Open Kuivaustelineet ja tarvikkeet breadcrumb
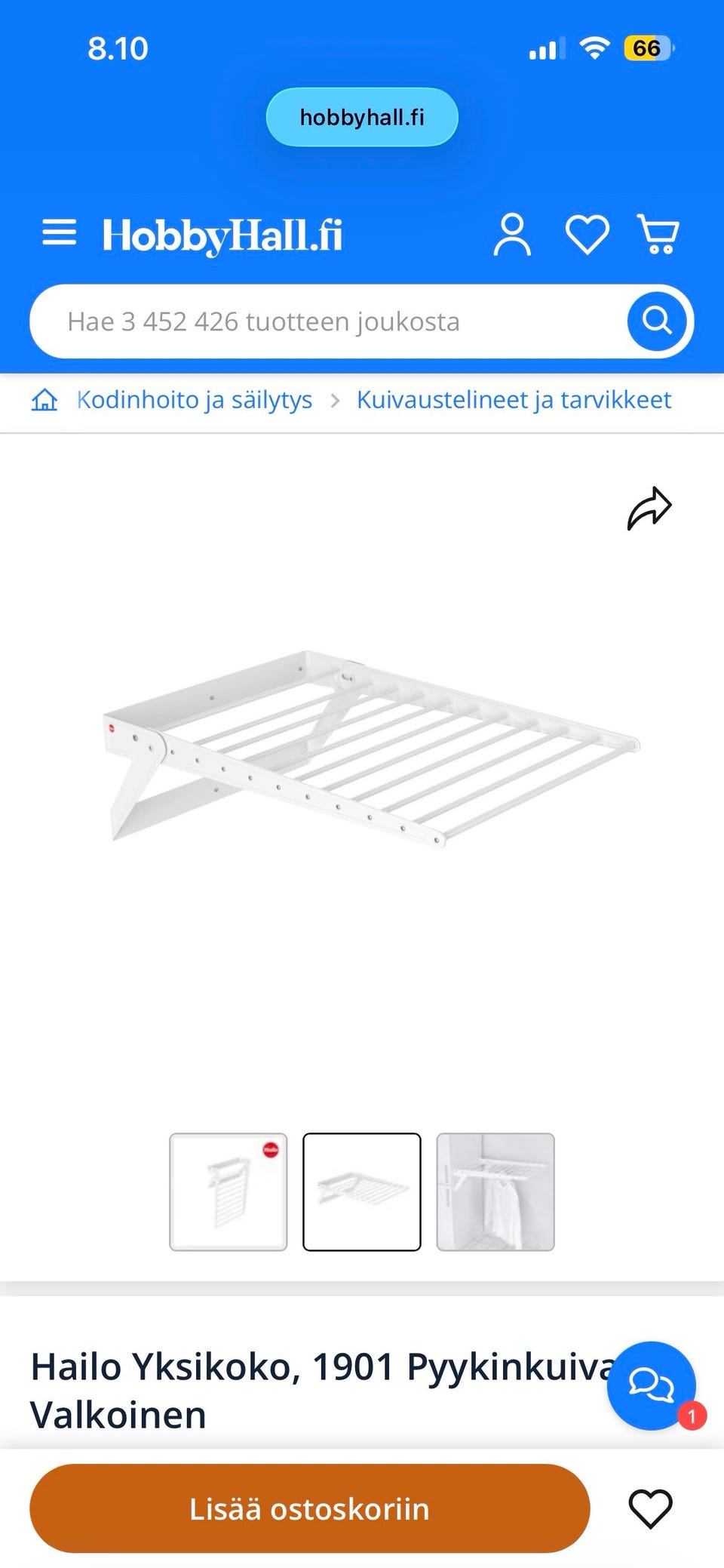724x1568 pixels. [x=514, y=400]
